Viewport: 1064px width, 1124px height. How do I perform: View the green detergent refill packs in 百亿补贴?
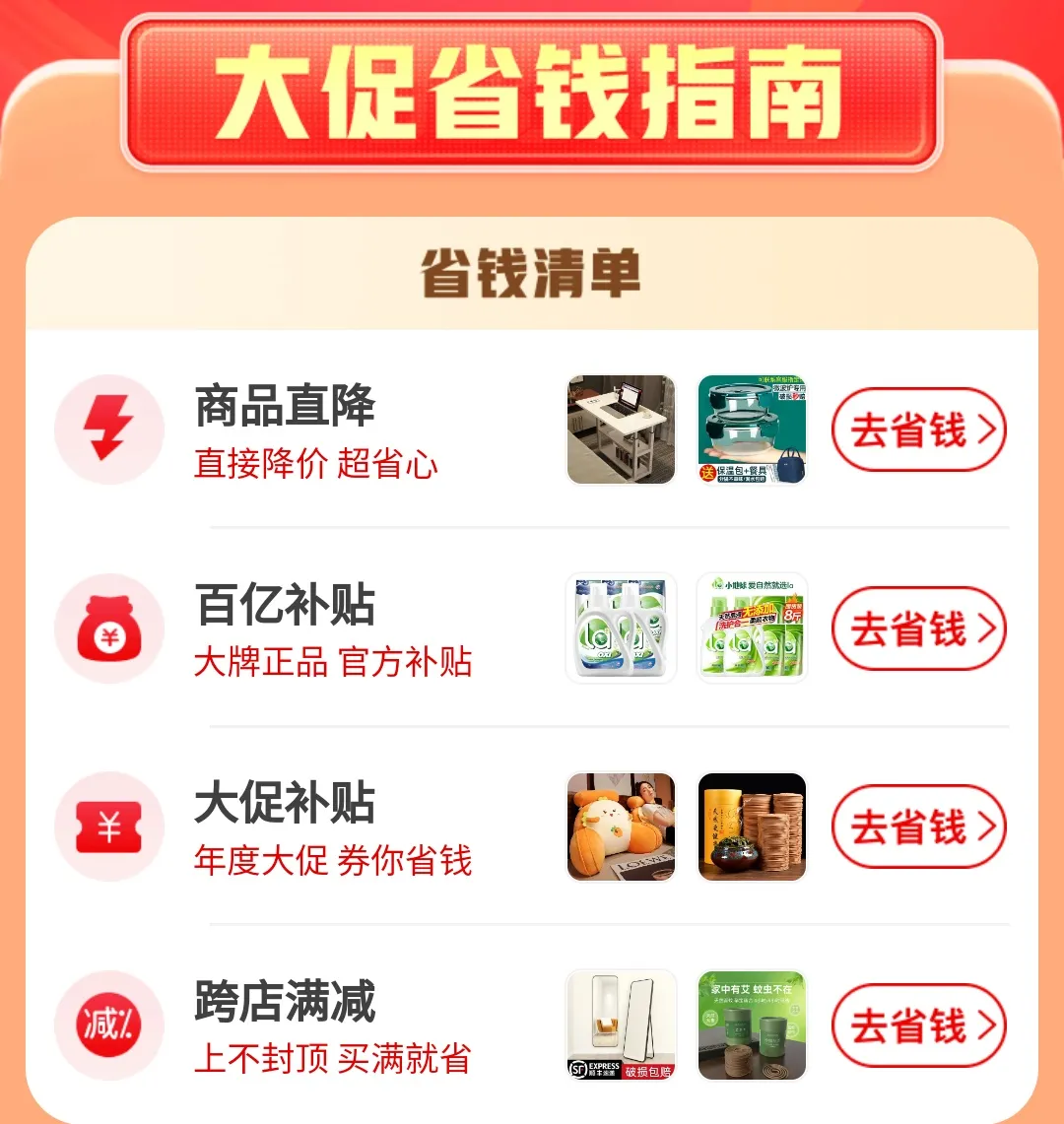(x=753, y=628)
